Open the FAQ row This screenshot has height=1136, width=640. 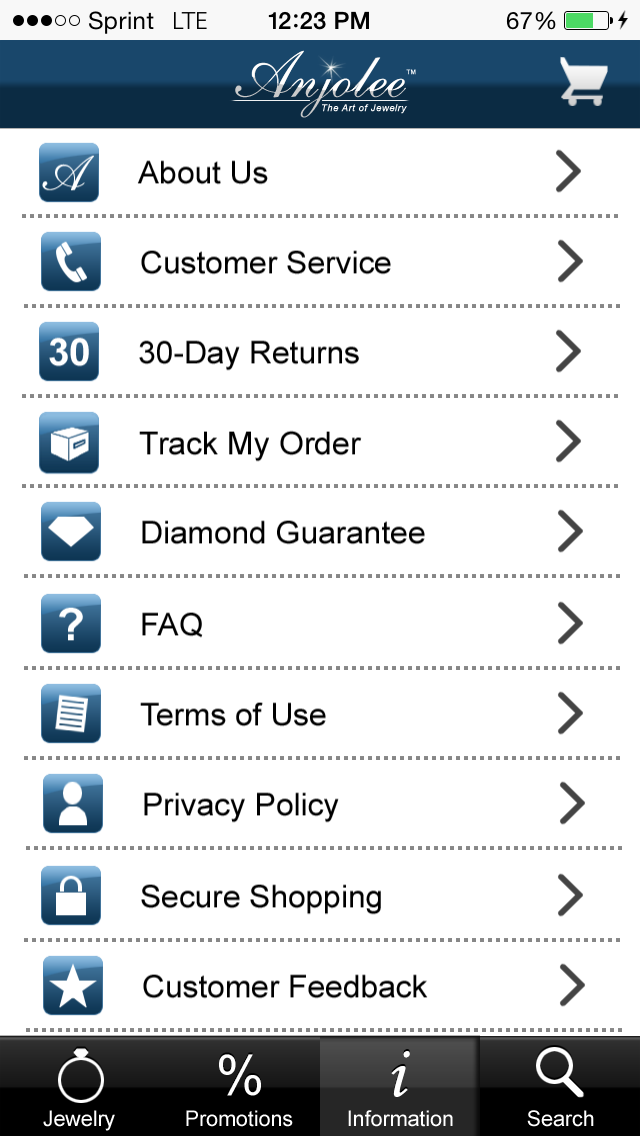tap(320, 622)
